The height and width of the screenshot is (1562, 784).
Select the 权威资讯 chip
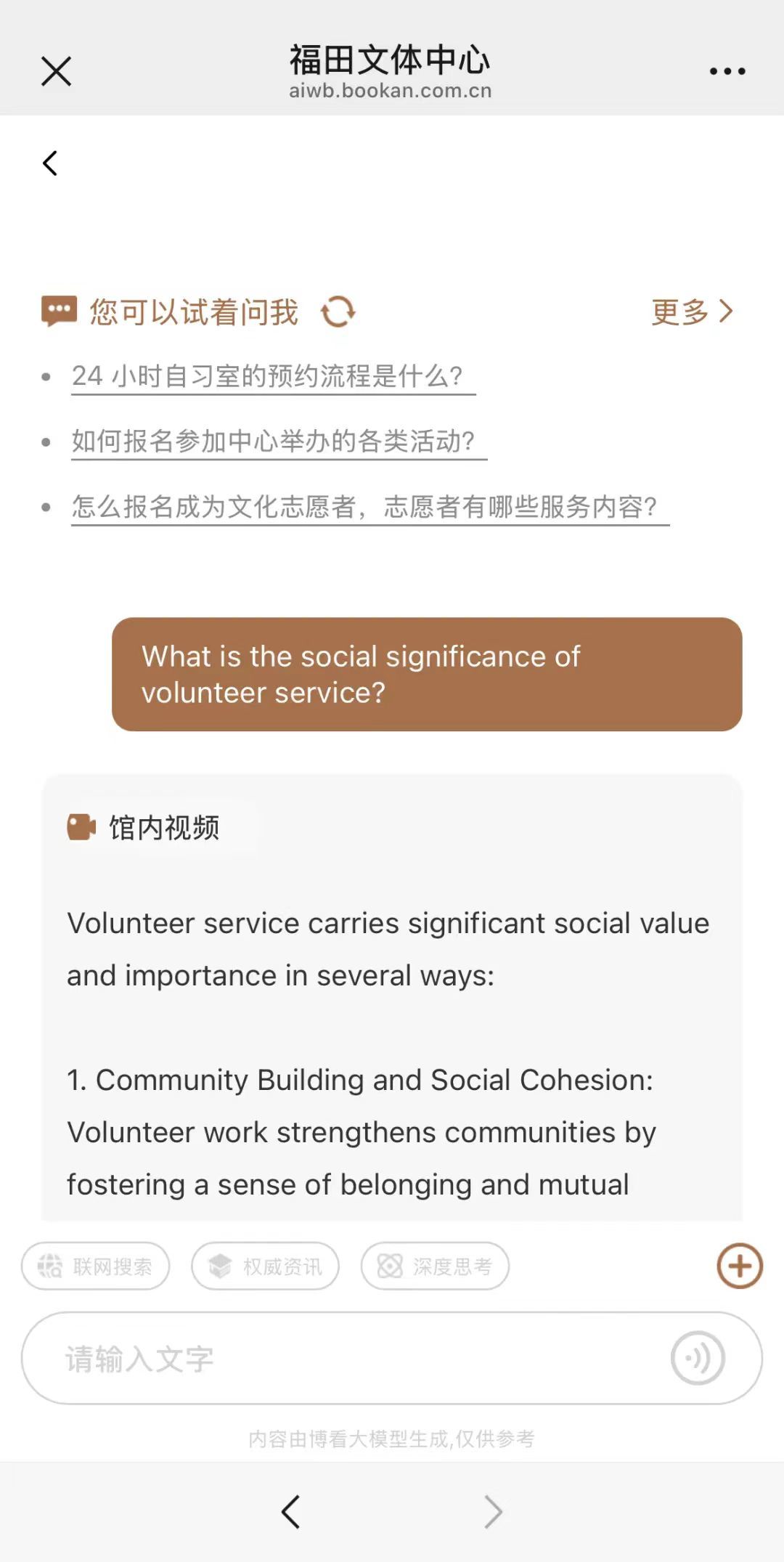tap(265, 1266)
